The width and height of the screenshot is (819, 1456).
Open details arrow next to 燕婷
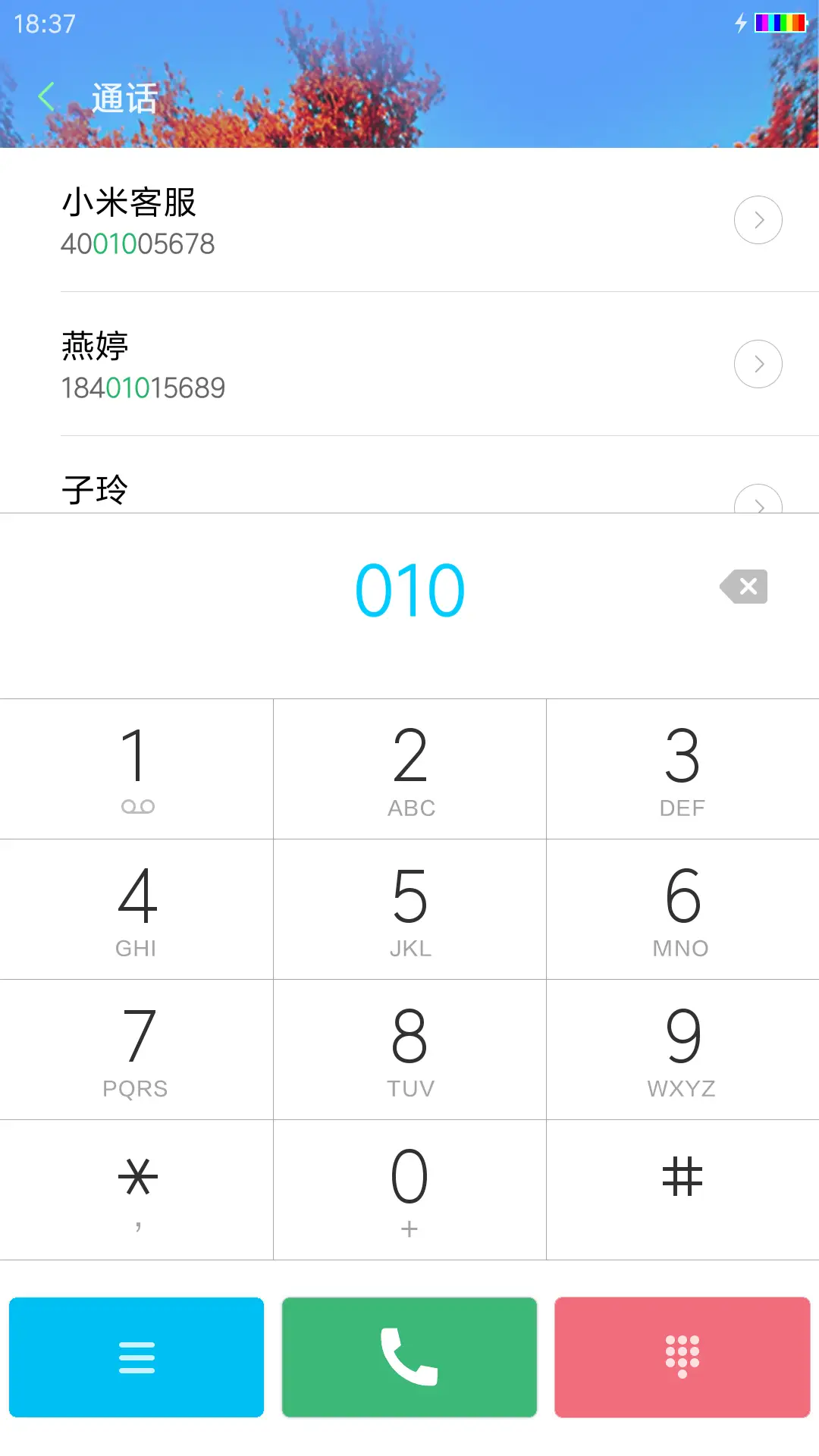point(758,364)
